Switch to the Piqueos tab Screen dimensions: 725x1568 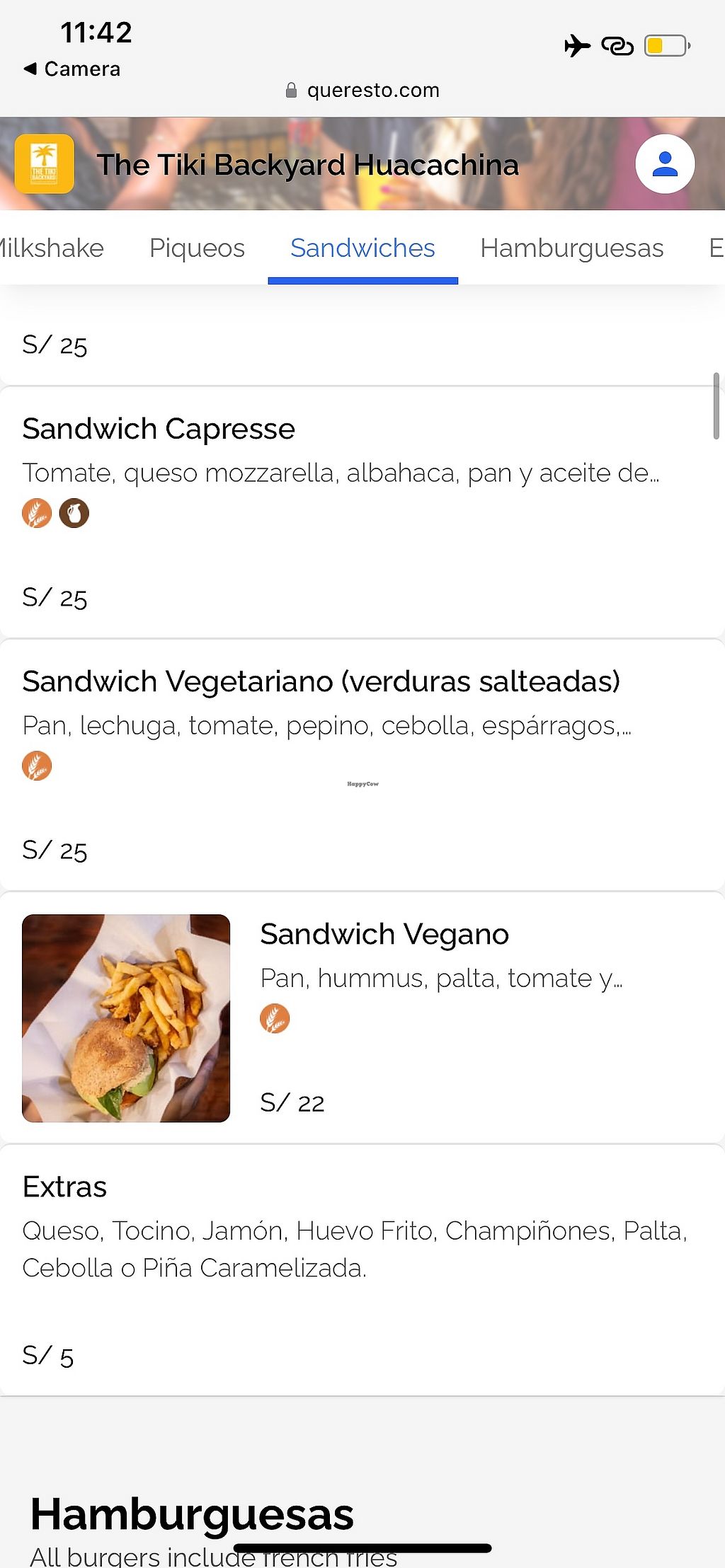tap(197, 248)
